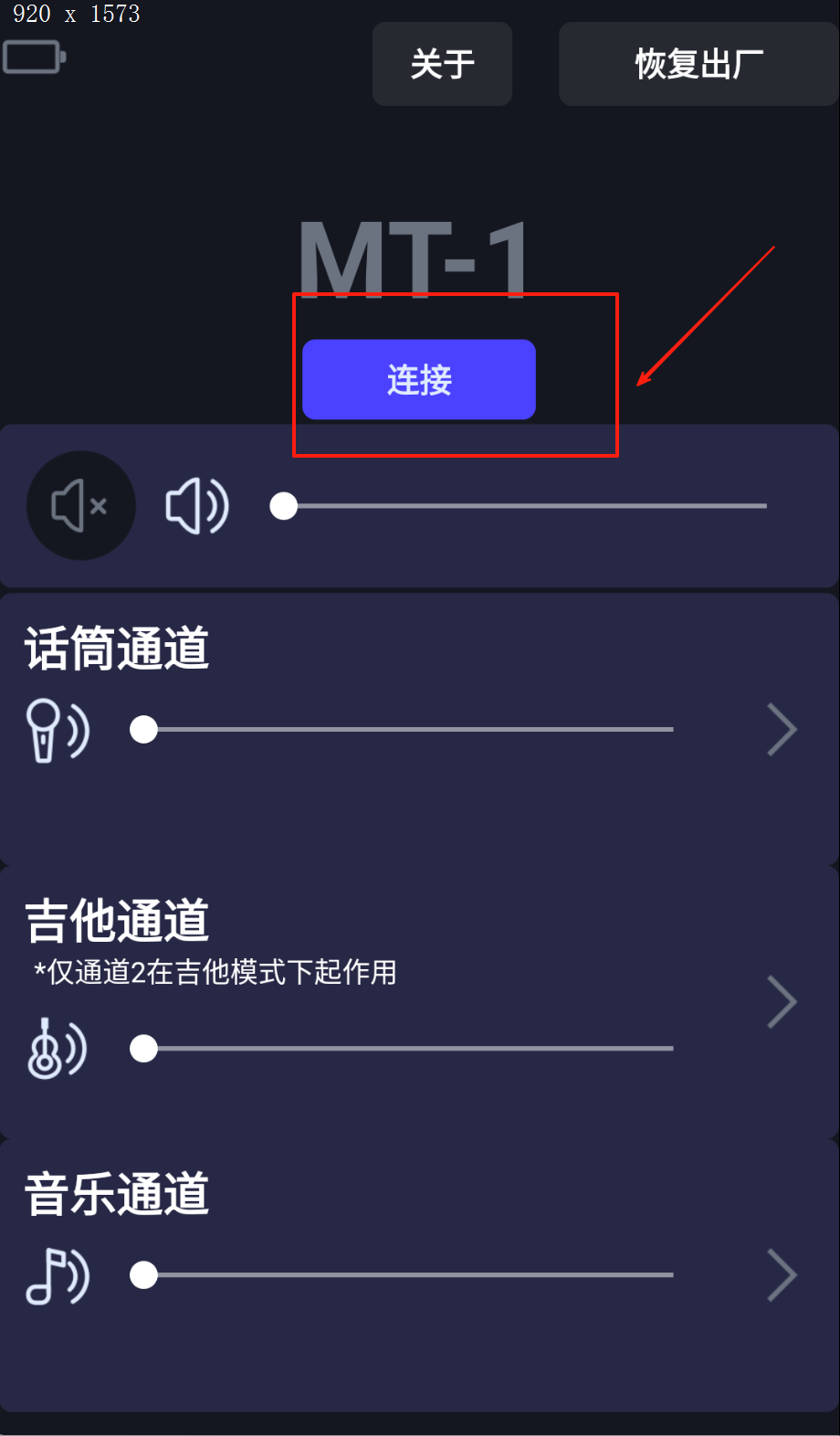Open 吉他通道 guitar channel details

coord(782,1002)
